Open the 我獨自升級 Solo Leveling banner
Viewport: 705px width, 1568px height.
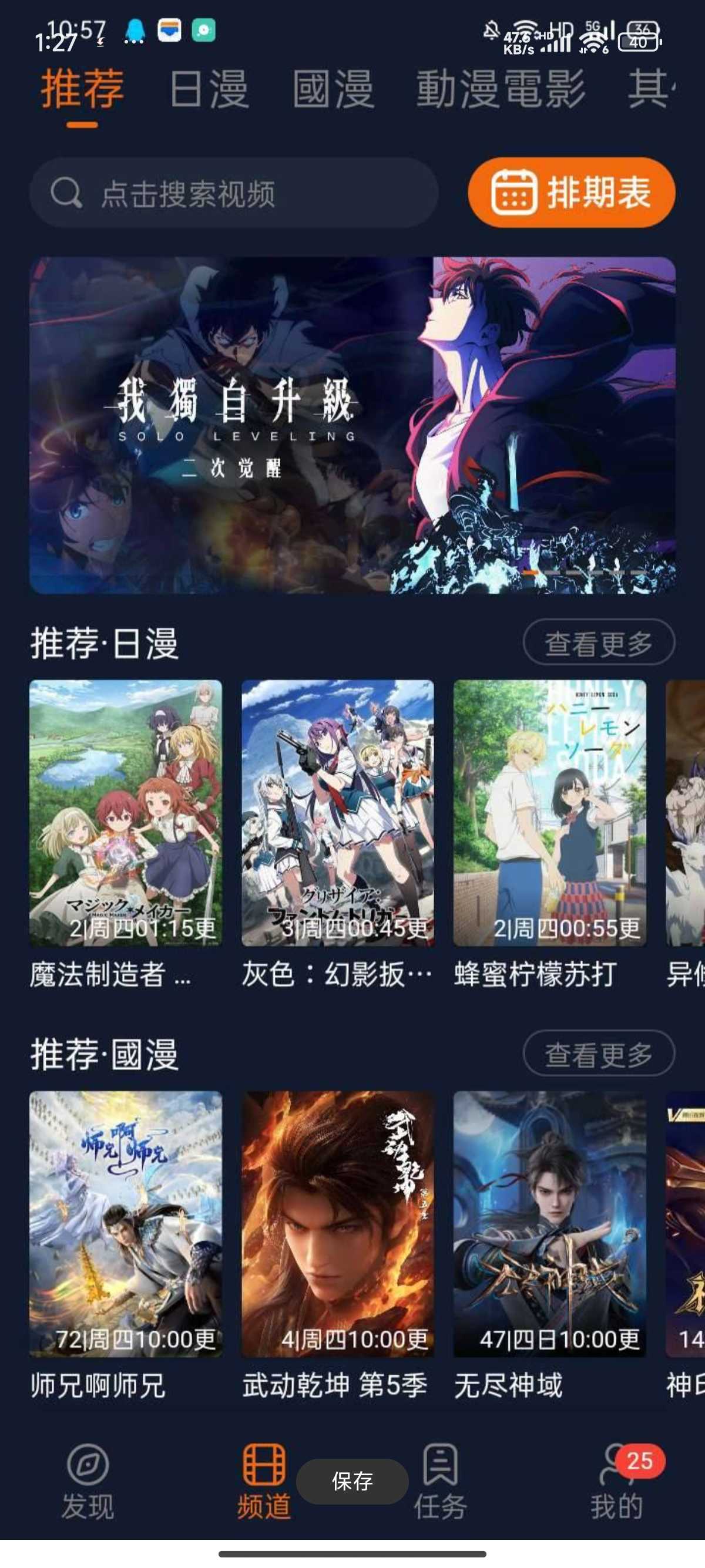pyautogui.click(x=352, y=425)
